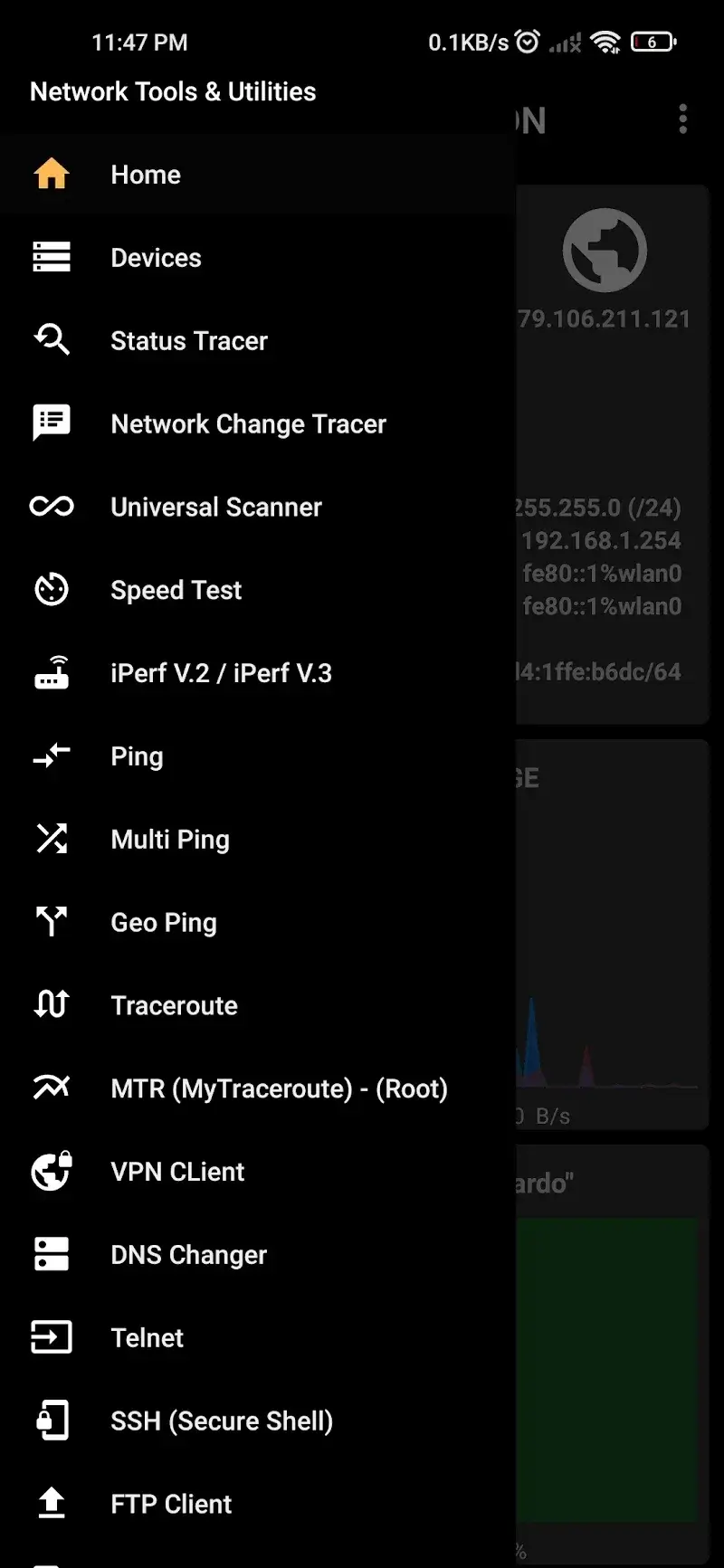
Task: Tap the VPN Client globe lock icon
Action: 50,1171
